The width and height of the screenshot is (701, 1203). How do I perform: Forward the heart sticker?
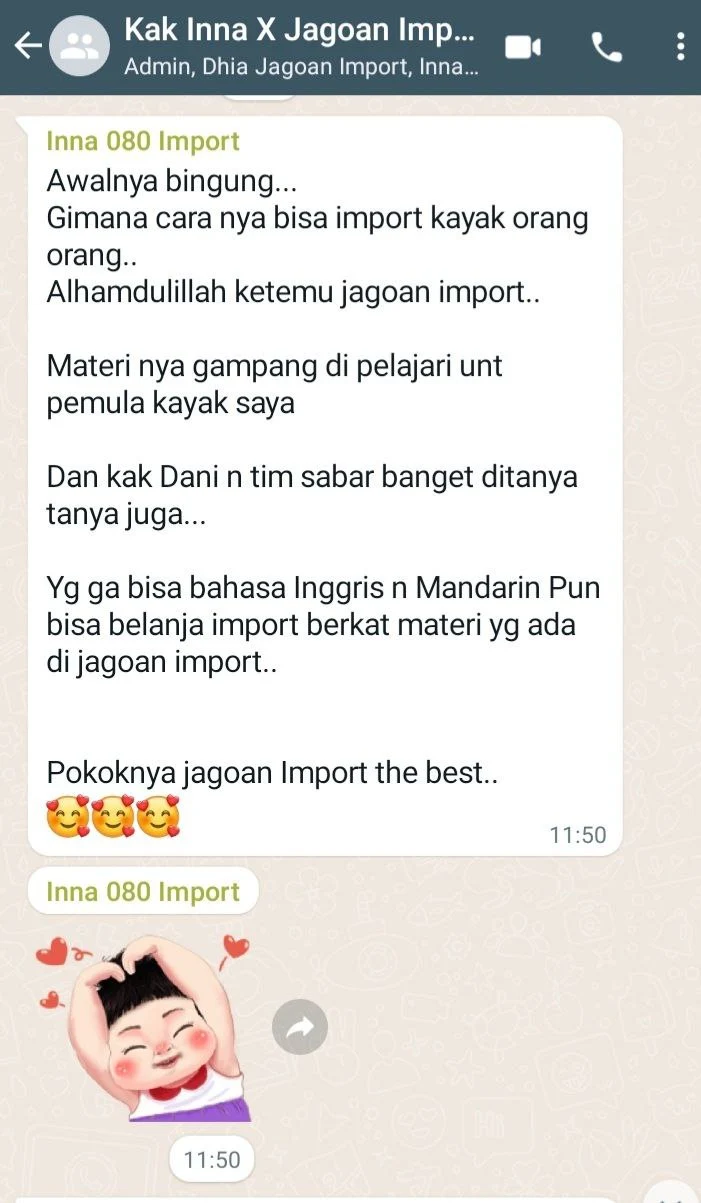click(300, 1026)
